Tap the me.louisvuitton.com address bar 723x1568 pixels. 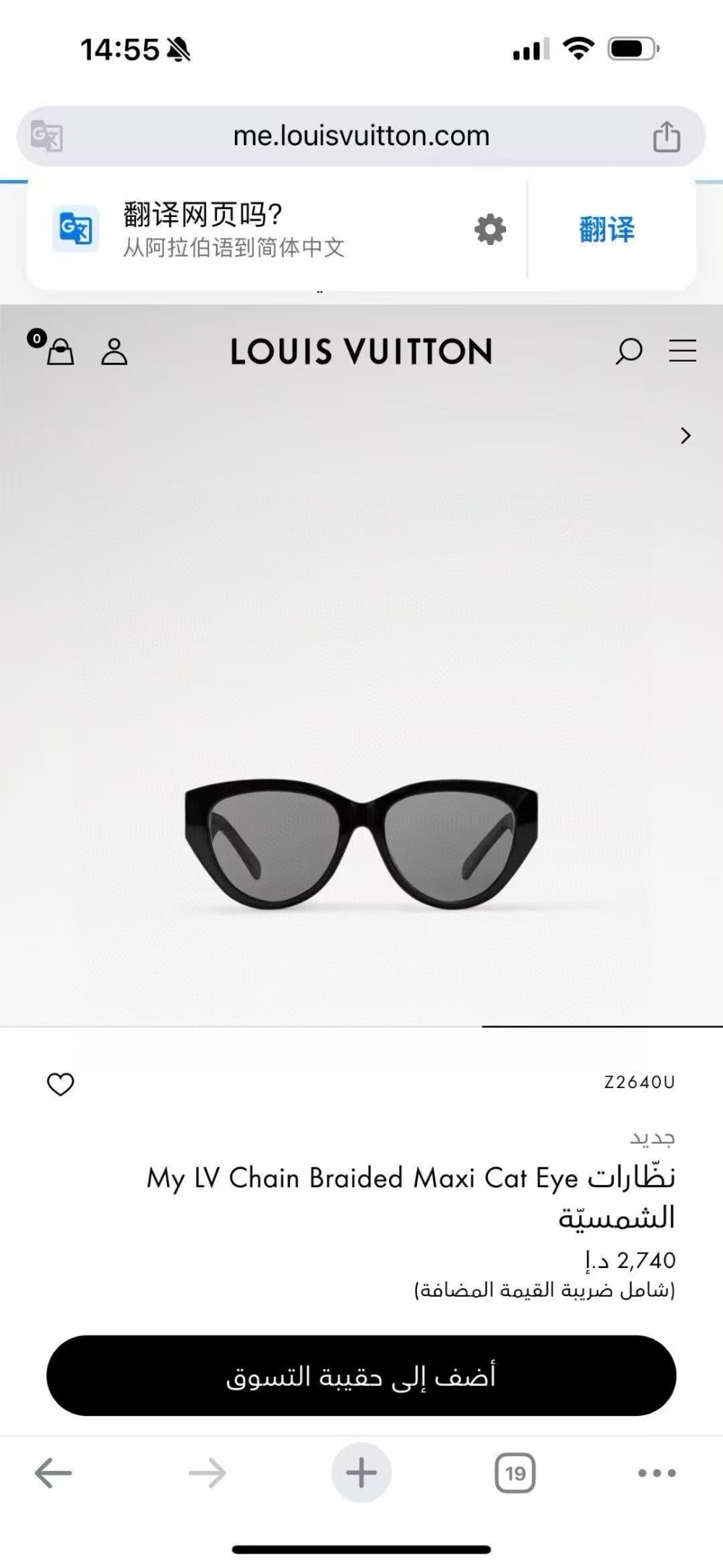pyautogui.click(x=361, y=136)
